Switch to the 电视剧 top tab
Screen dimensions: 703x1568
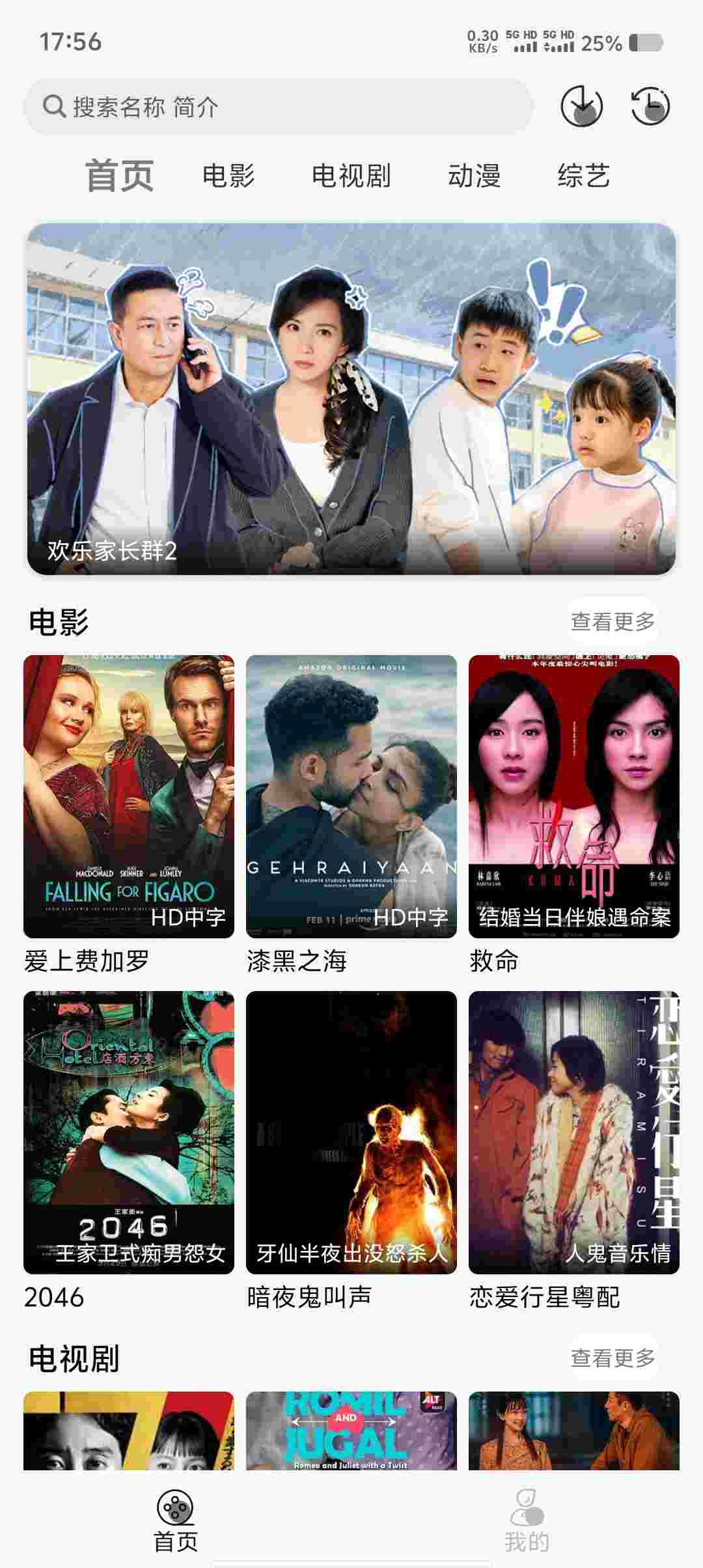[351, 176]
